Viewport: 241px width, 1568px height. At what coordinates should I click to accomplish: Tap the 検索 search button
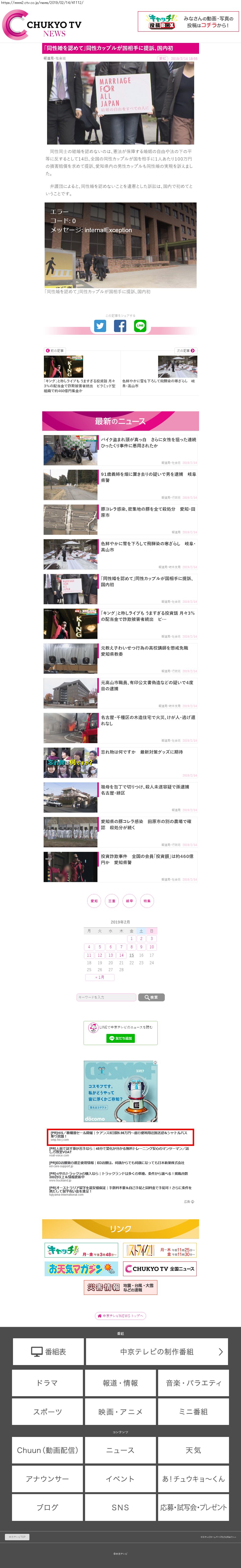click(152, 997)
